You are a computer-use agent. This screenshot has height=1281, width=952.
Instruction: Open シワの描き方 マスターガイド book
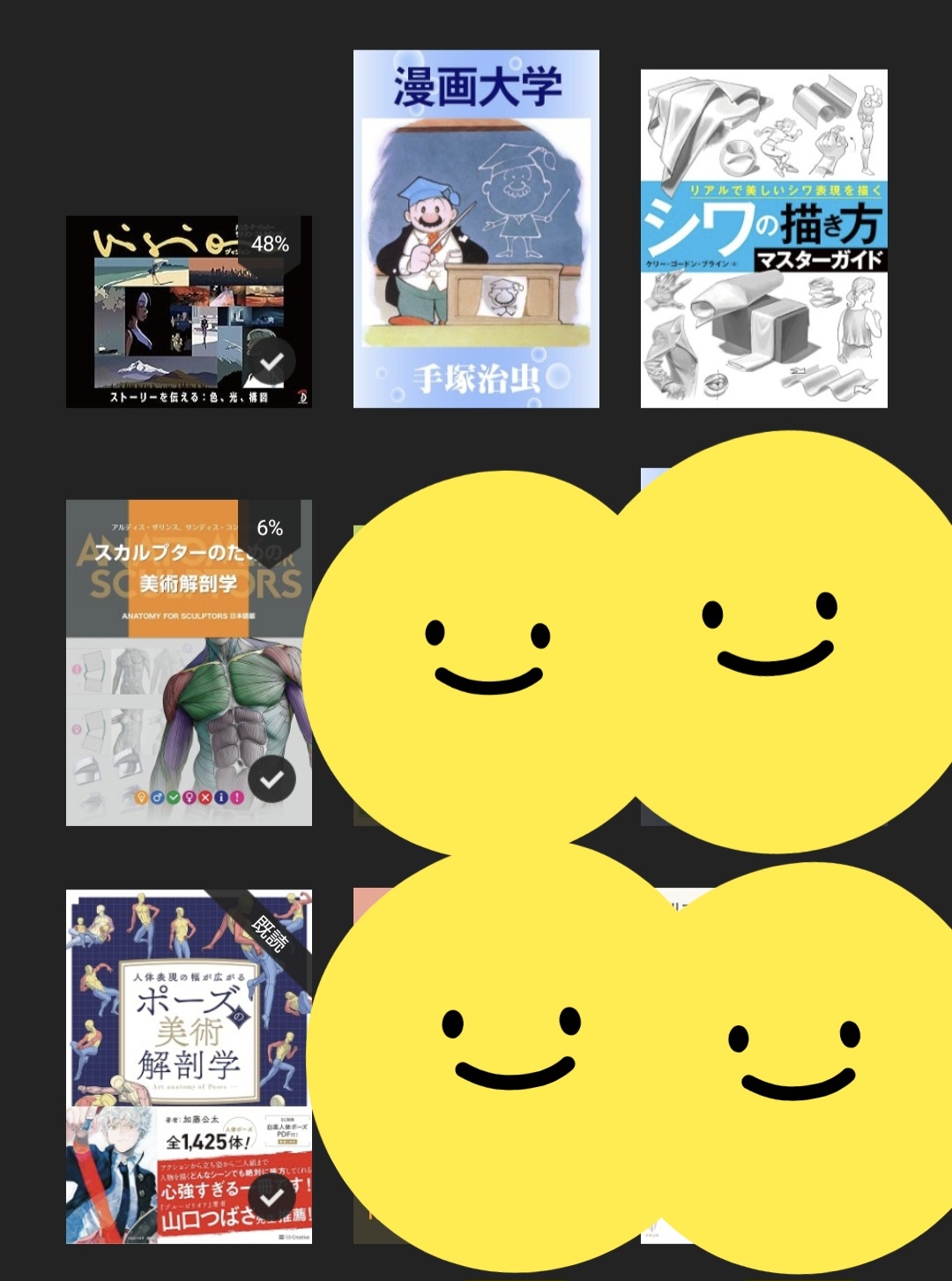coord(763,238)
